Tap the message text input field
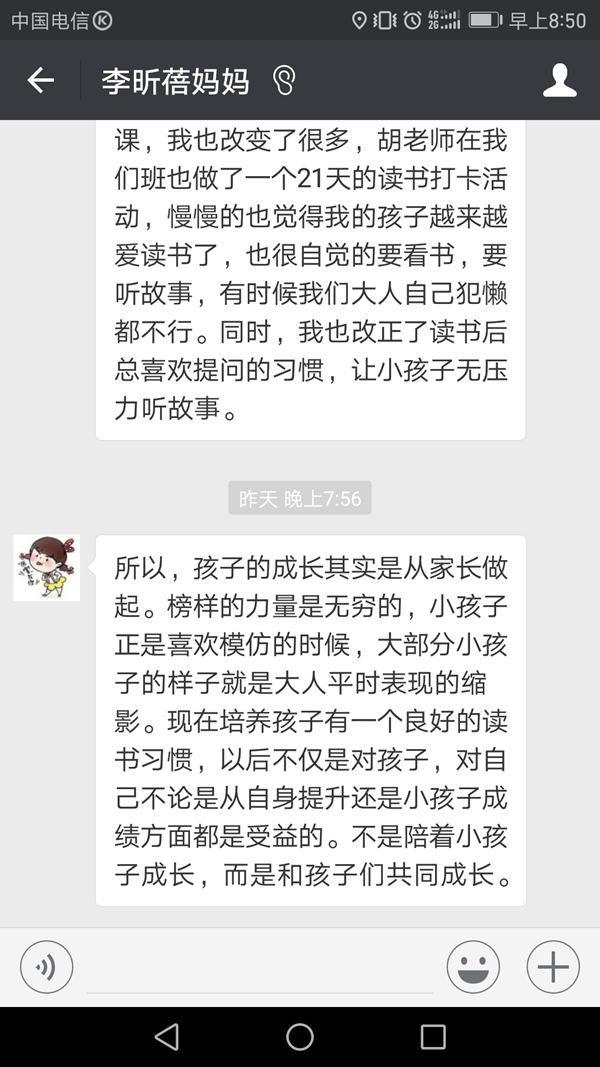The width and height of the screenshot is (600, 1067). [x=260, y=968]
